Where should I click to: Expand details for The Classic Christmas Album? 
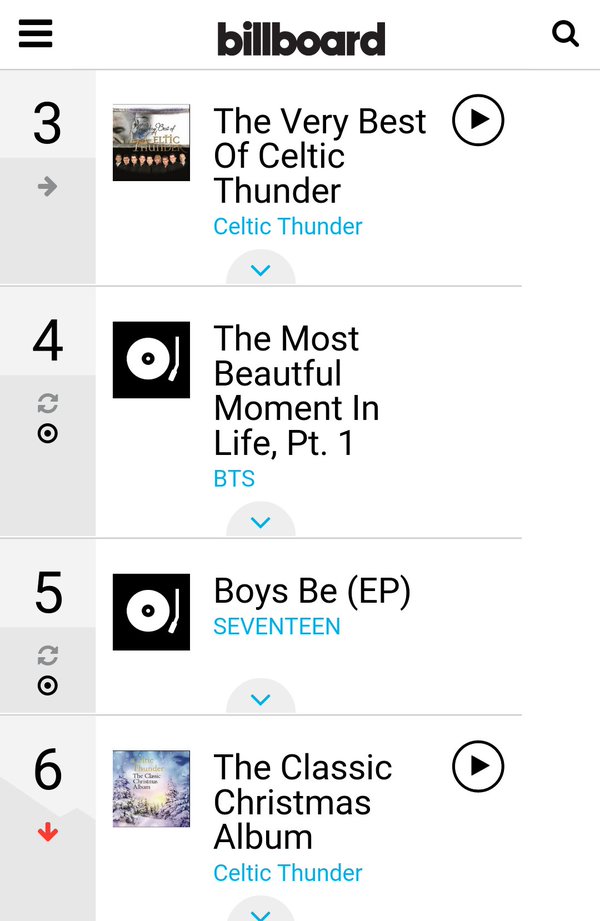point(261,912)
